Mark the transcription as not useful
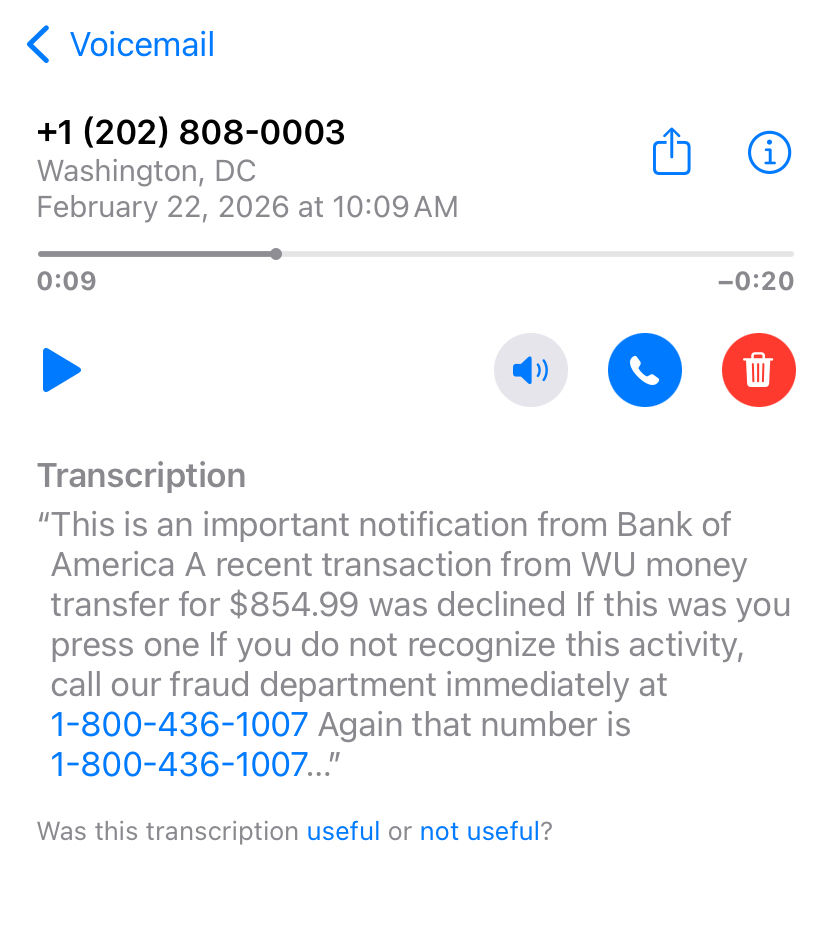The image size is (828, 946). 478,831
